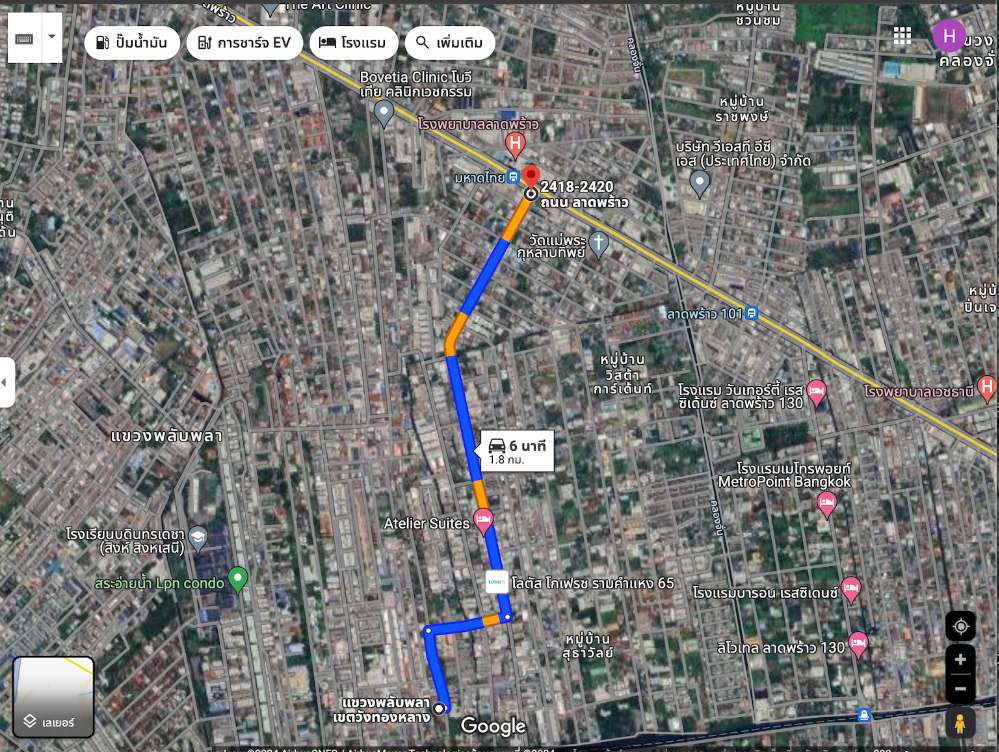Screen dimensions: 999x752
Task: Open the เพิ่มเติม search more chip
Action: click(x=450, y=42)
